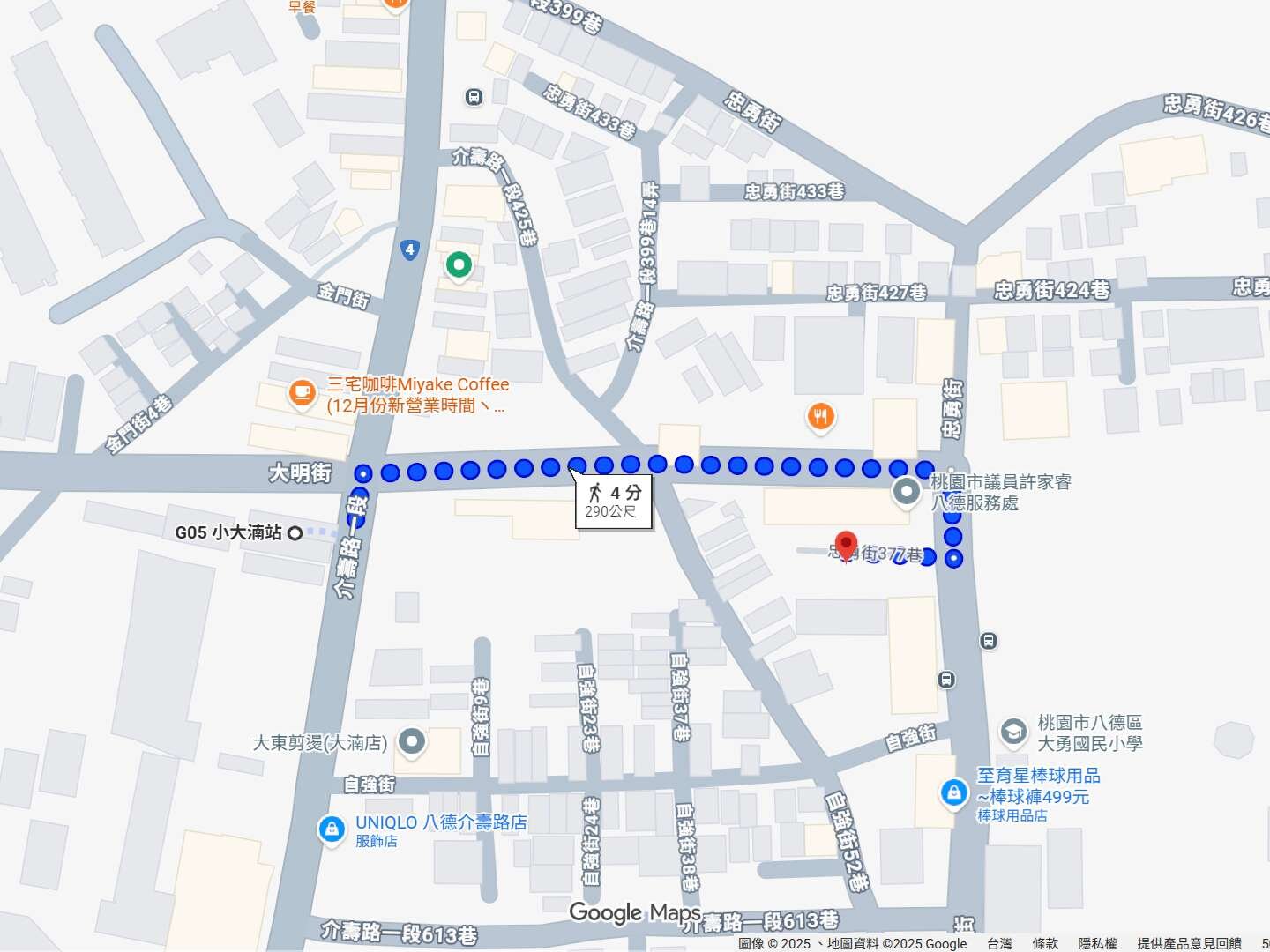Screen dimensions: 1270x952
Task: Open the 4 分 walking route label
Action: (614, 502)
